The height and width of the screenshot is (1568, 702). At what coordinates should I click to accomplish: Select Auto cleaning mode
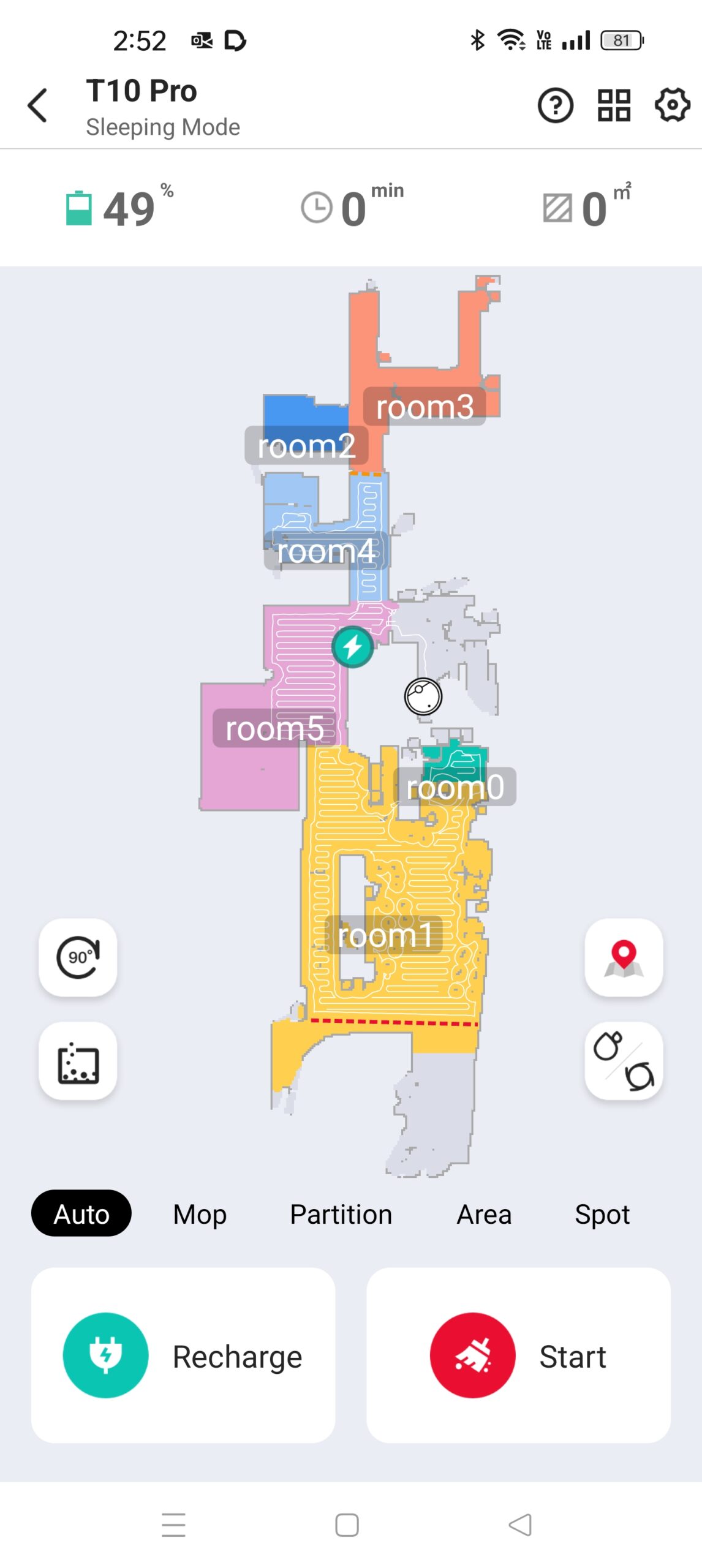tap(81, 1213)
